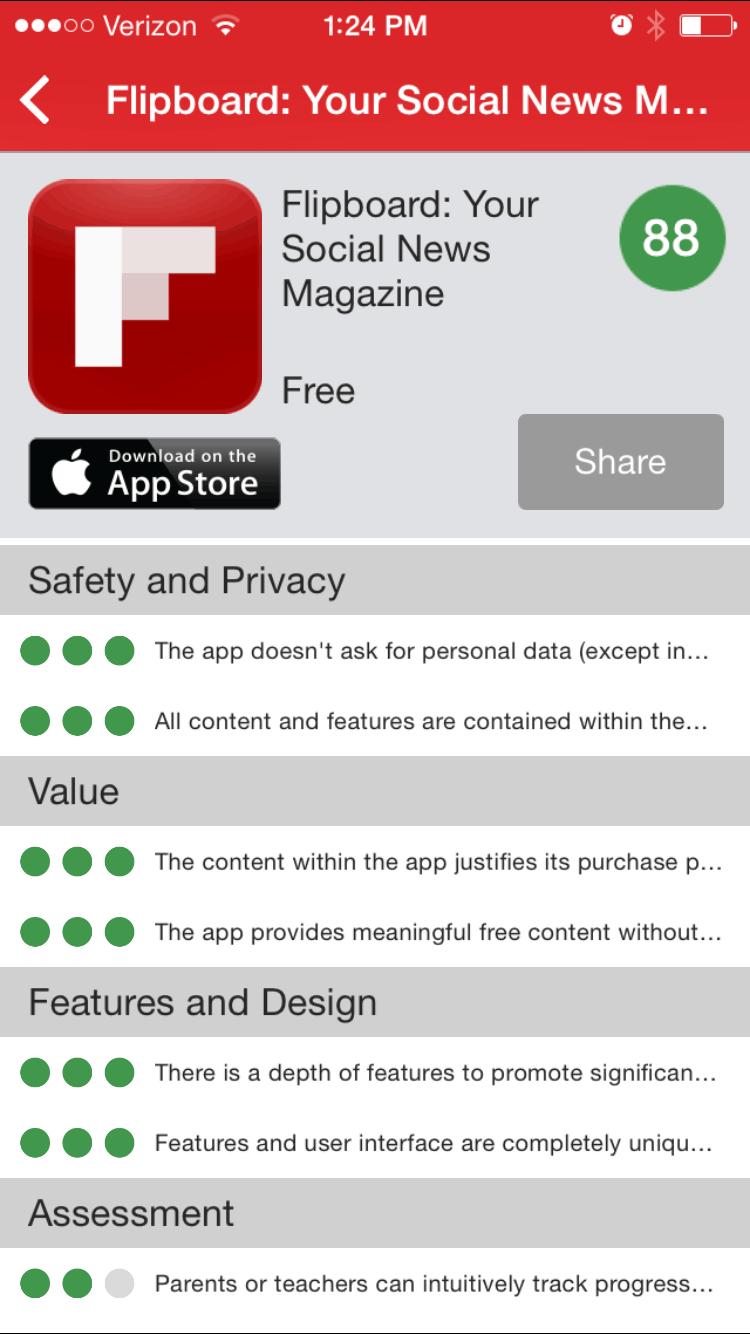Tap the Share button
This screenshot has height=1334, width=750.
tap(620, 462)
